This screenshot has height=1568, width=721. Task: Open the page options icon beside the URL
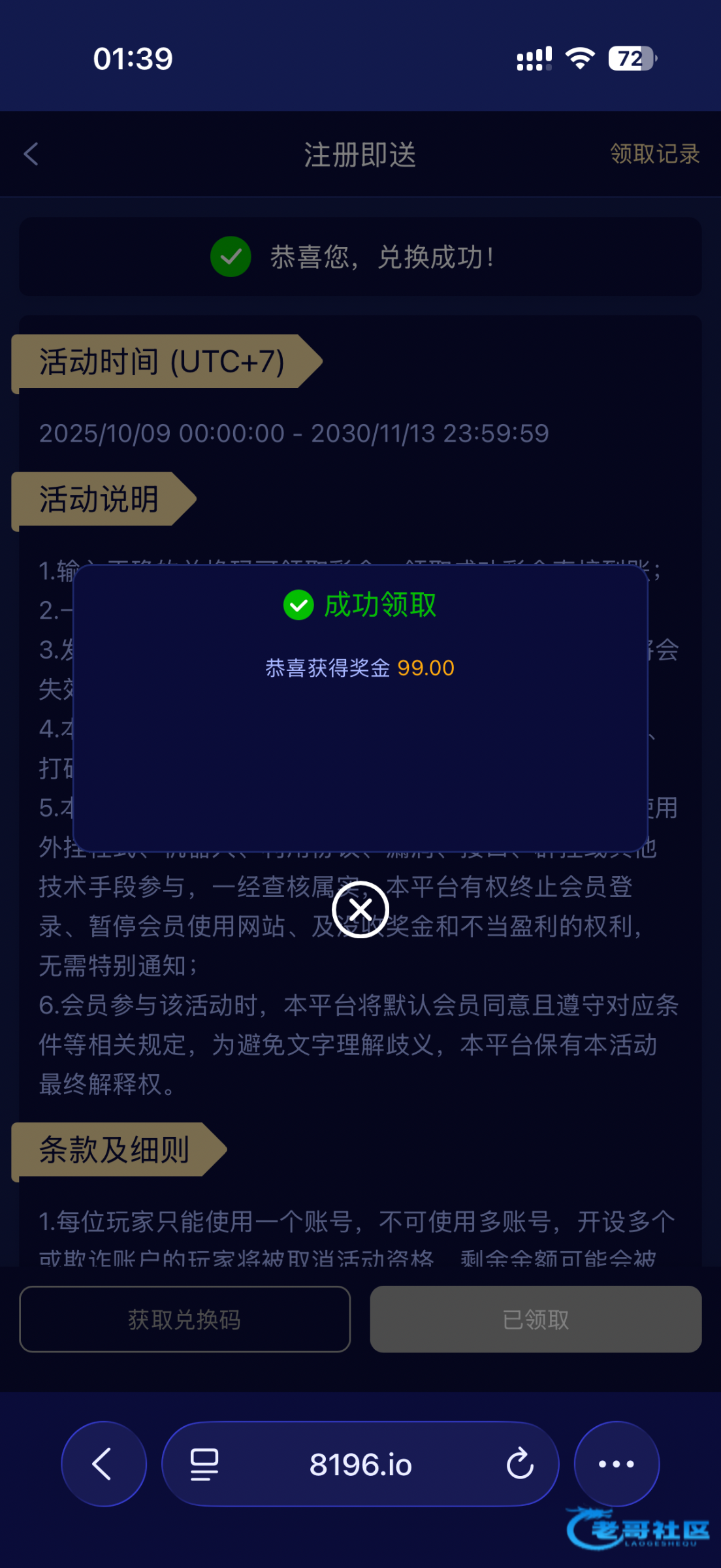204,1464
